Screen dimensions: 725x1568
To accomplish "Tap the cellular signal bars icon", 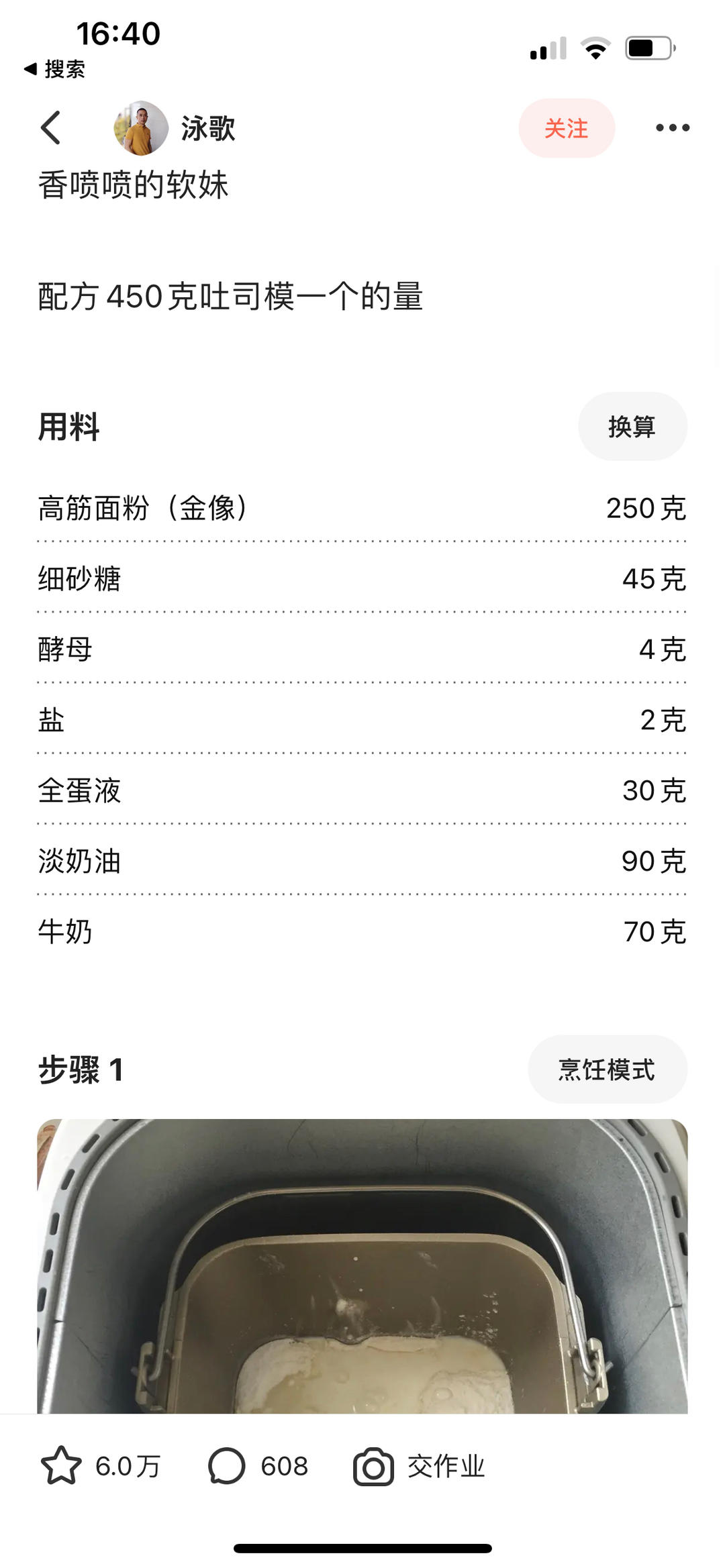I will tap(548, 48).
